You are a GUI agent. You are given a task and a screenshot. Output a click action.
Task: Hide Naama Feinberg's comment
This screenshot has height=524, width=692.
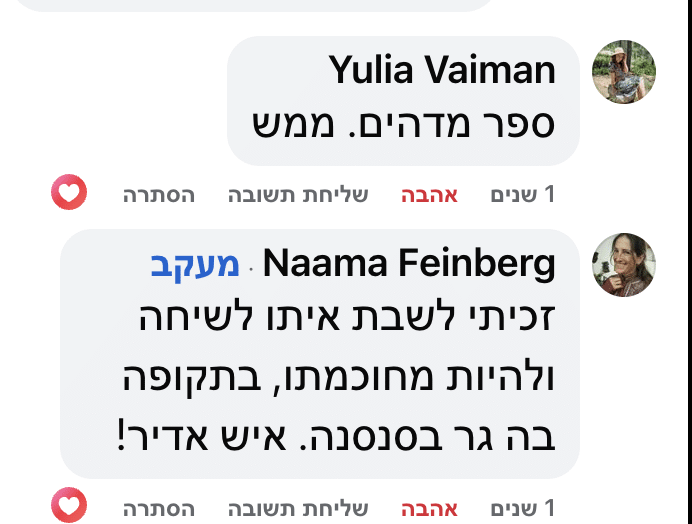pyautogui.click(x=158, y=508)
